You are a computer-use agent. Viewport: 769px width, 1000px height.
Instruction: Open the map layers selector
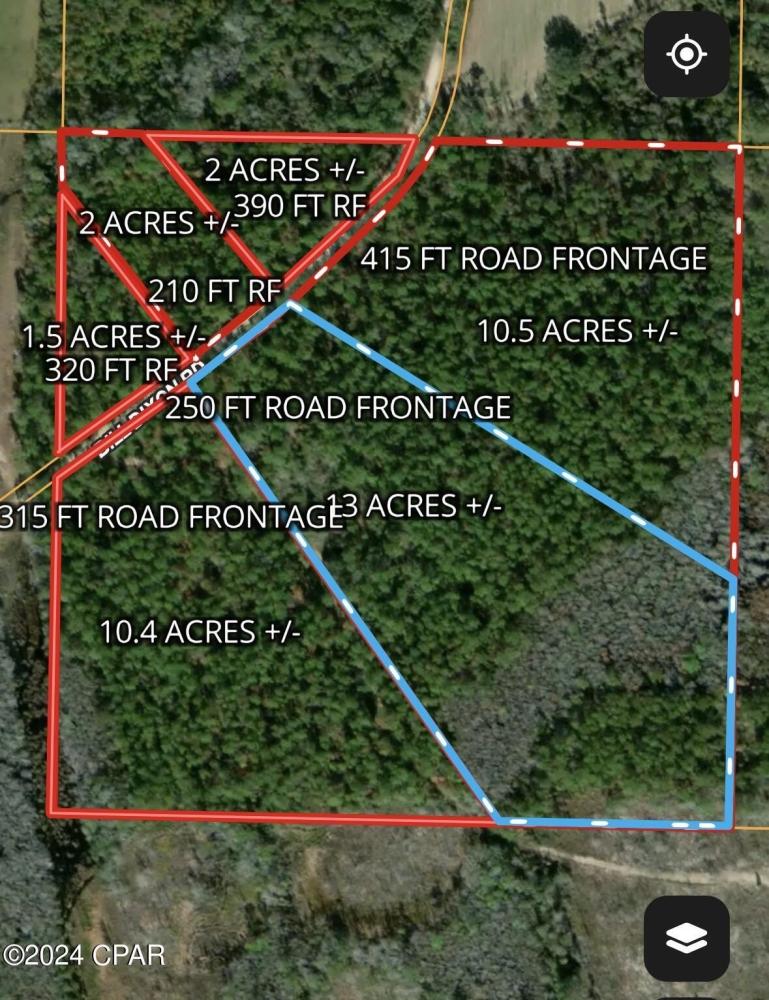coord(686,938)
